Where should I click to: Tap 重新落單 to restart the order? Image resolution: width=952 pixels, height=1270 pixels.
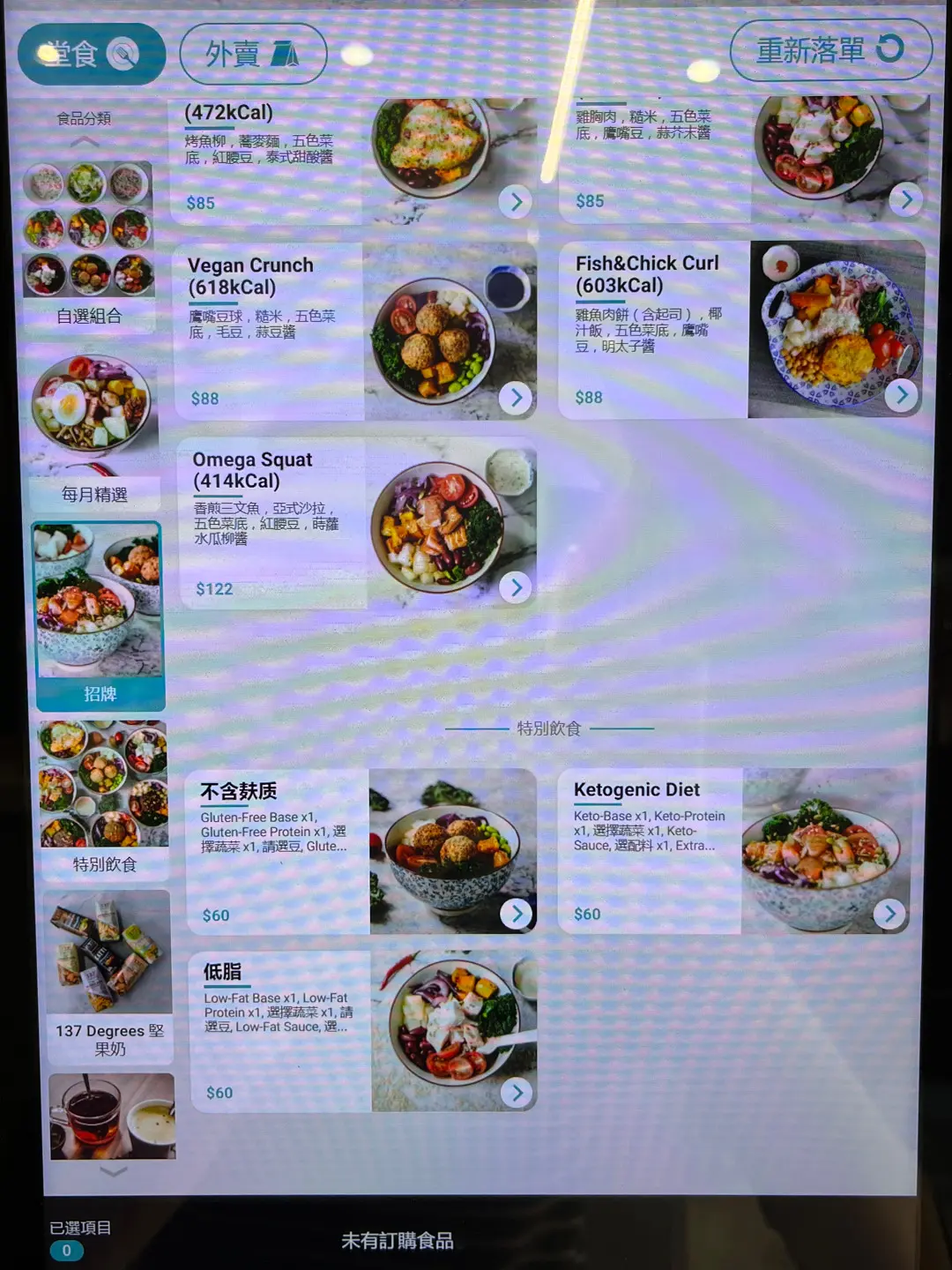click(x=829, y=50)
